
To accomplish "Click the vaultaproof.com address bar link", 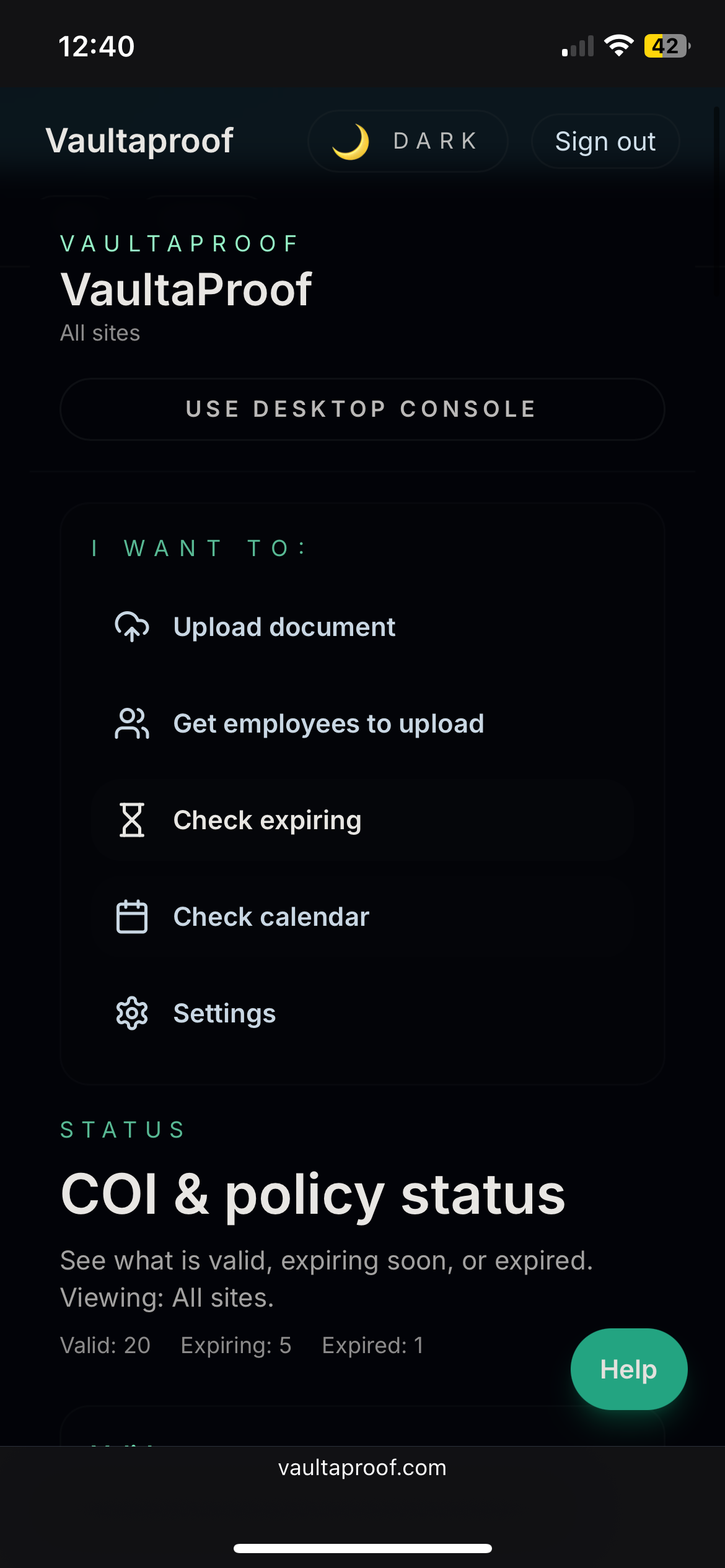I will tap(362, 1467).
